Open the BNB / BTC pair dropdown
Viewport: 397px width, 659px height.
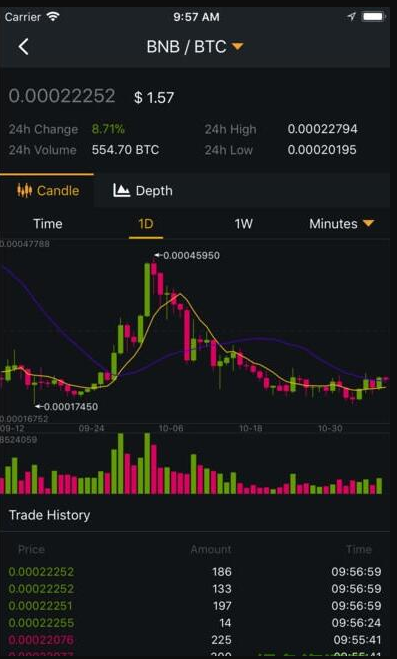[195, 47]
